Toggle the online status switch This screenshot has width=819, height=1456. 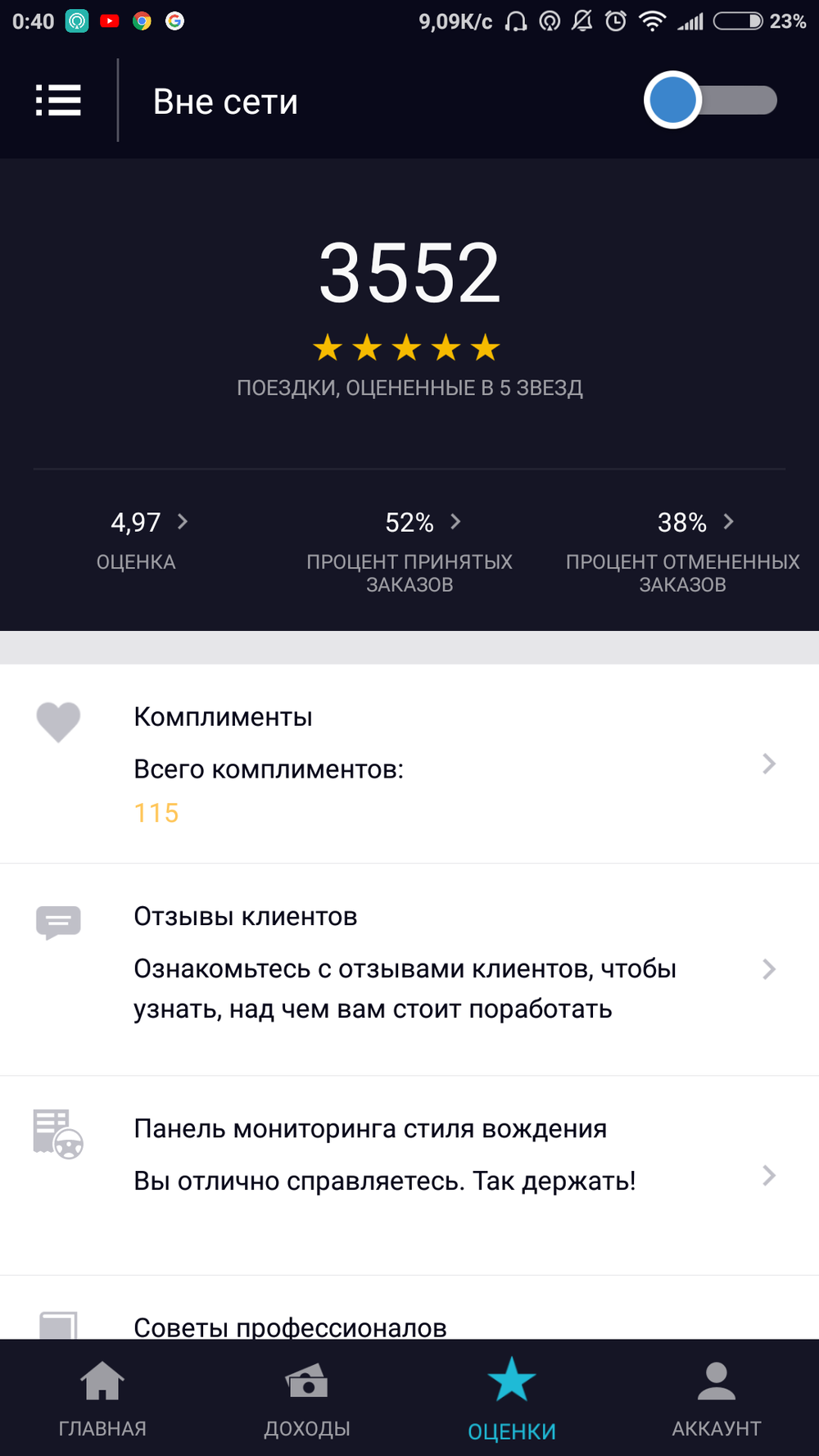point(709,101)
